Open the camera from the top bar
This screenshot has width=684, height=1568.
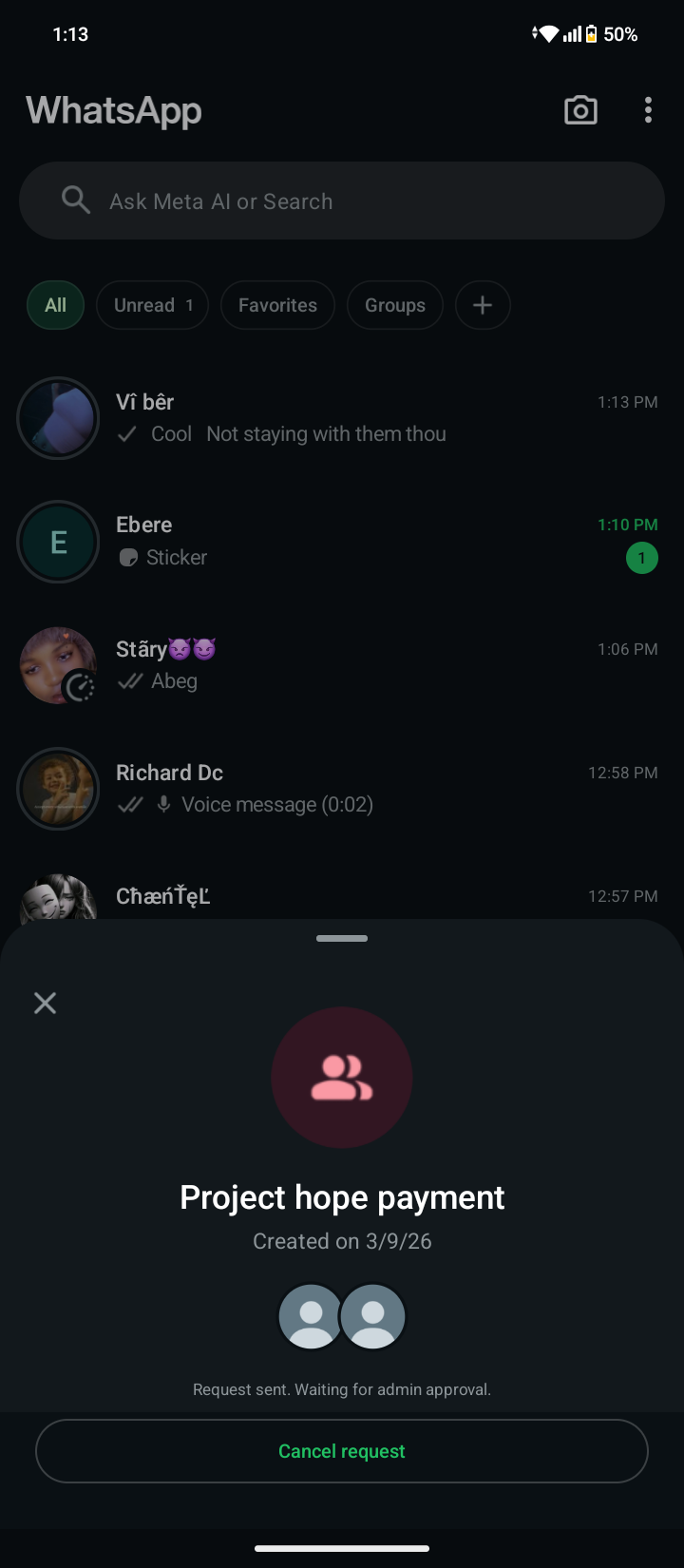click(580, 110)
